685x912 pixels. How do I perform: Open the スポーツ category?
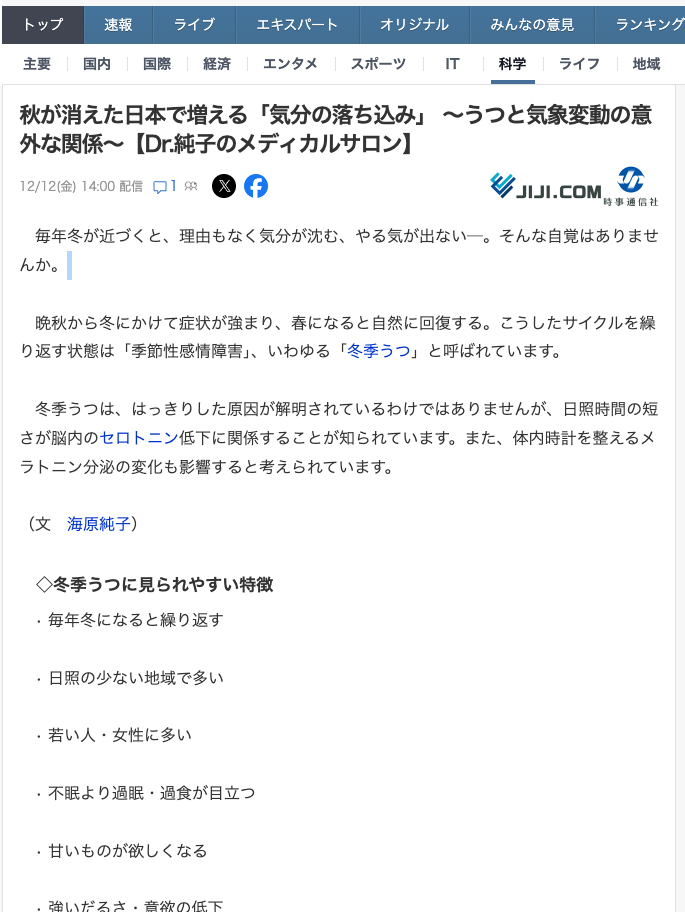tap(378, 64)
